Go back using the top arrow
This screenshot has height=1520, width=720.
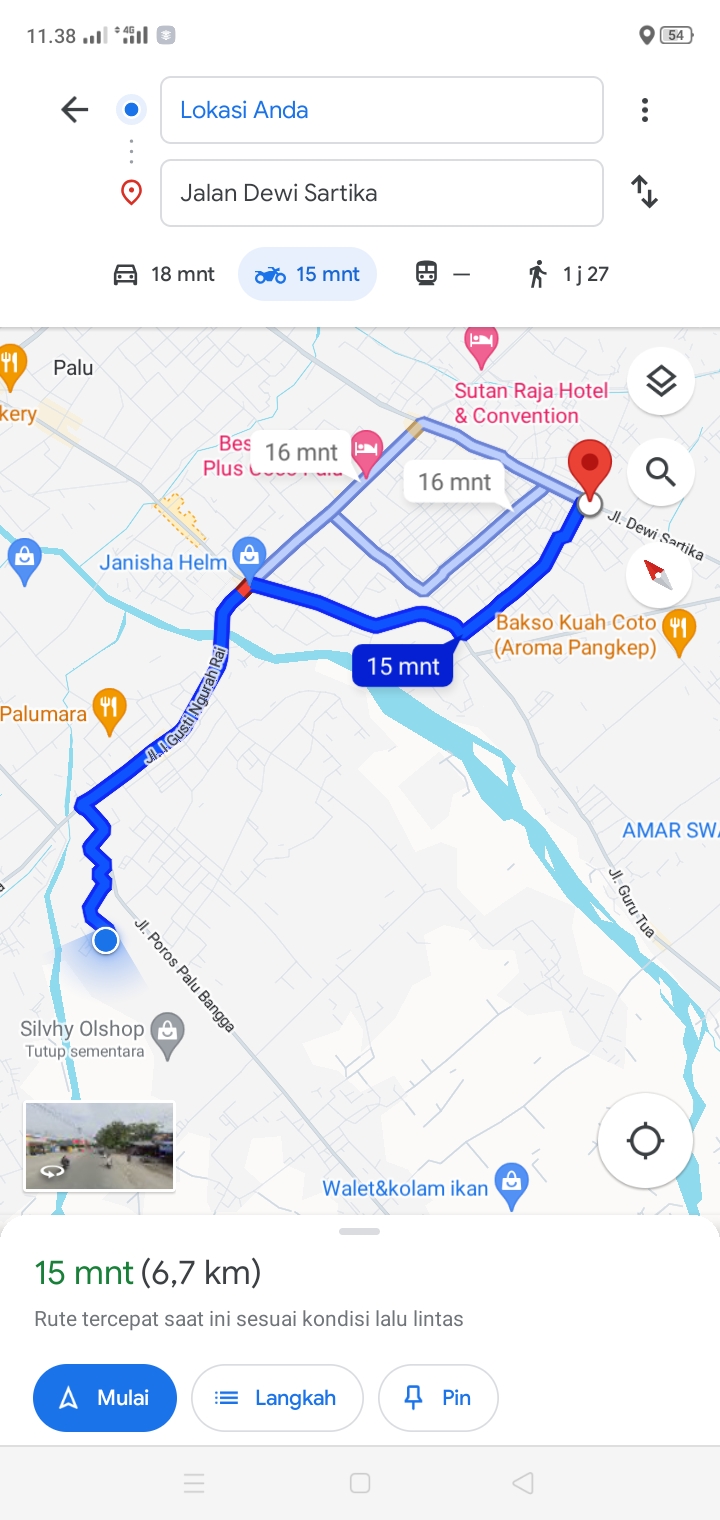[x=75, y=110]
